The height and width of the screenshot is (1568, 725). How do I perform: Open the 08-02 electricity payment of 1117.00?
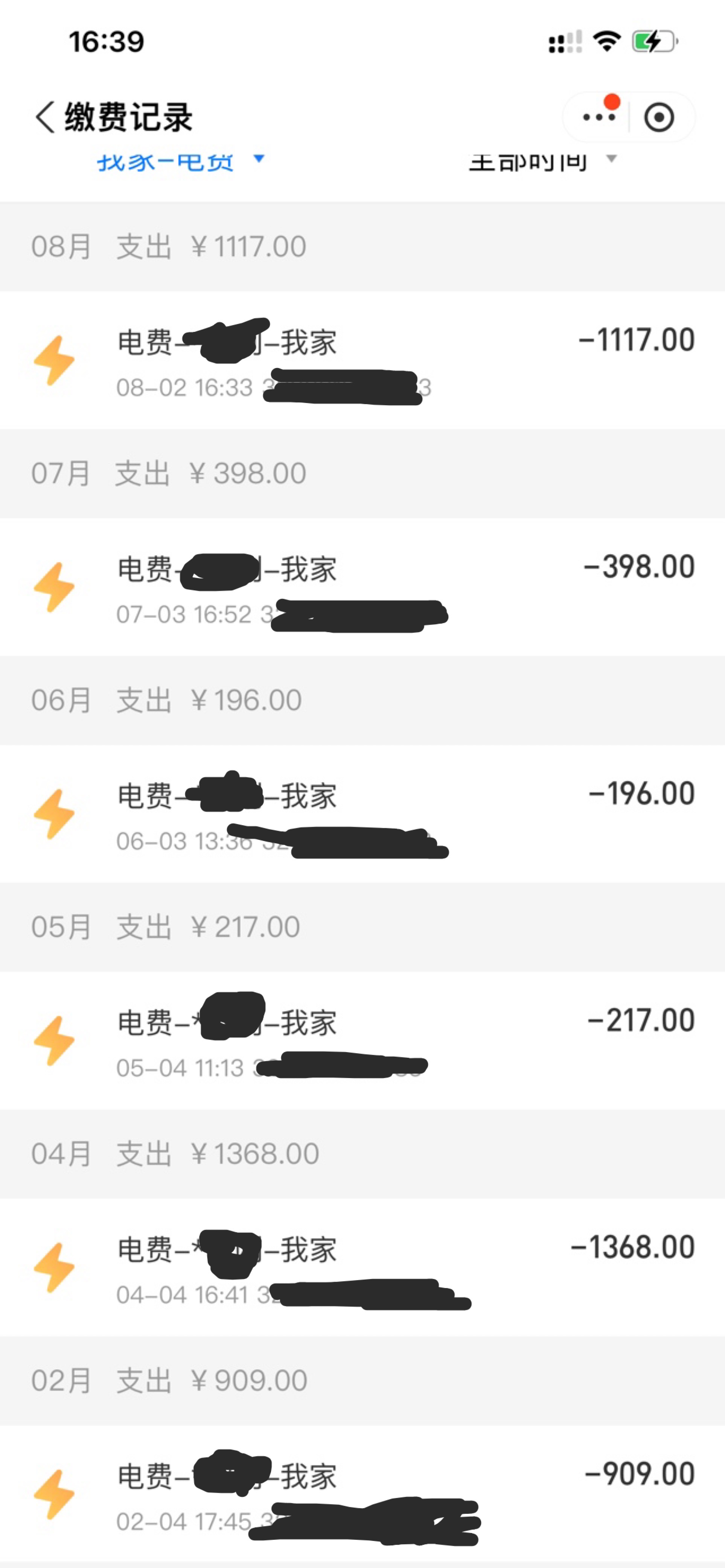pos(362,360)
